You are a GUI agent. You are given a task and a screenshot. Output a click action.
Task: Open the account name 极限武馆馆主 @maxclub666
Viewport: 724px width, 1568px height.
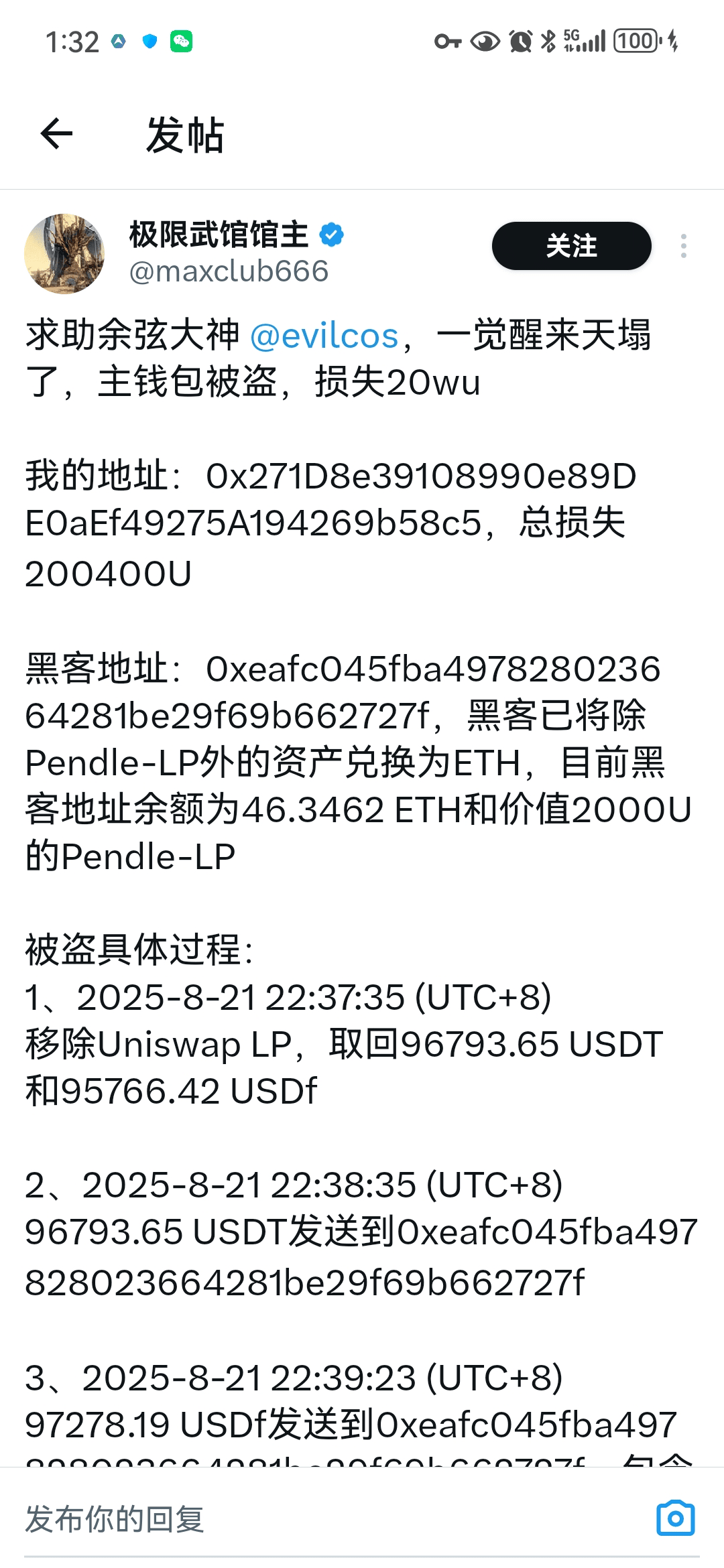[236, 253]
